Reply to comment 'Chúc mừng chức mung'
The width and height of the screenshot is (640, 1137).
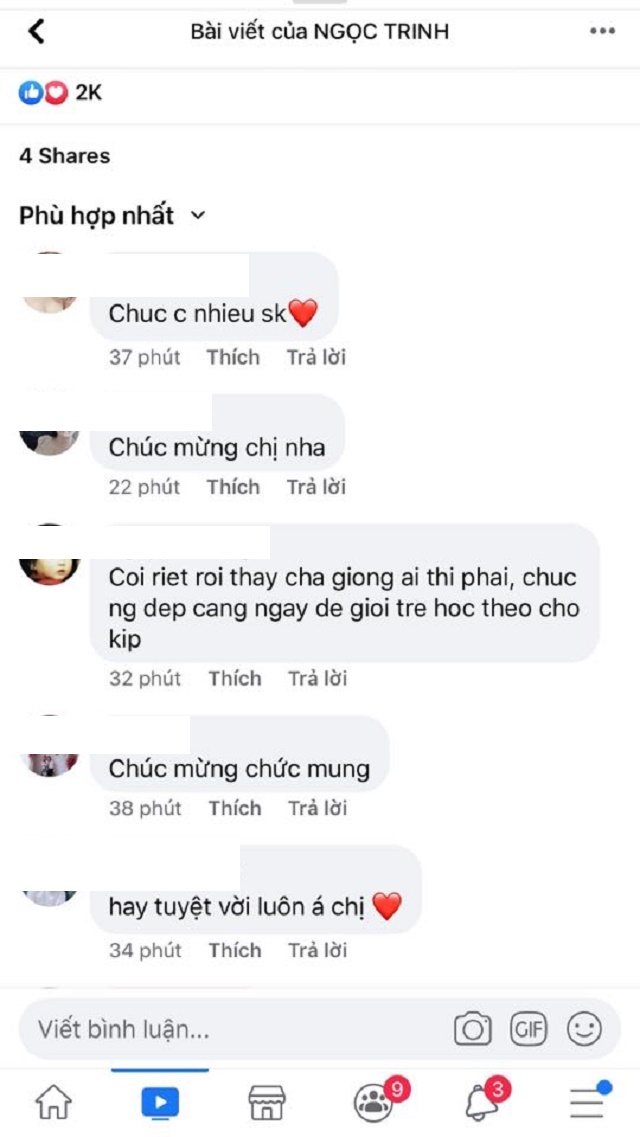click(318, 808)
